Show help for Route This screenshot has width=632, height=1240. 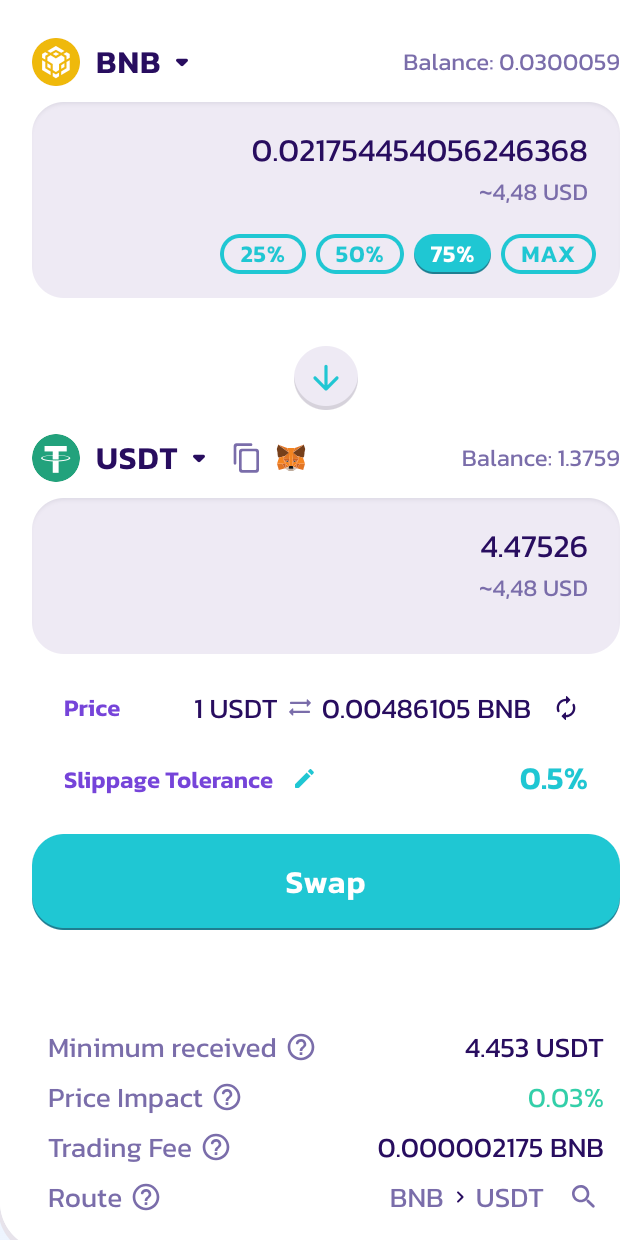(146, 1197)
